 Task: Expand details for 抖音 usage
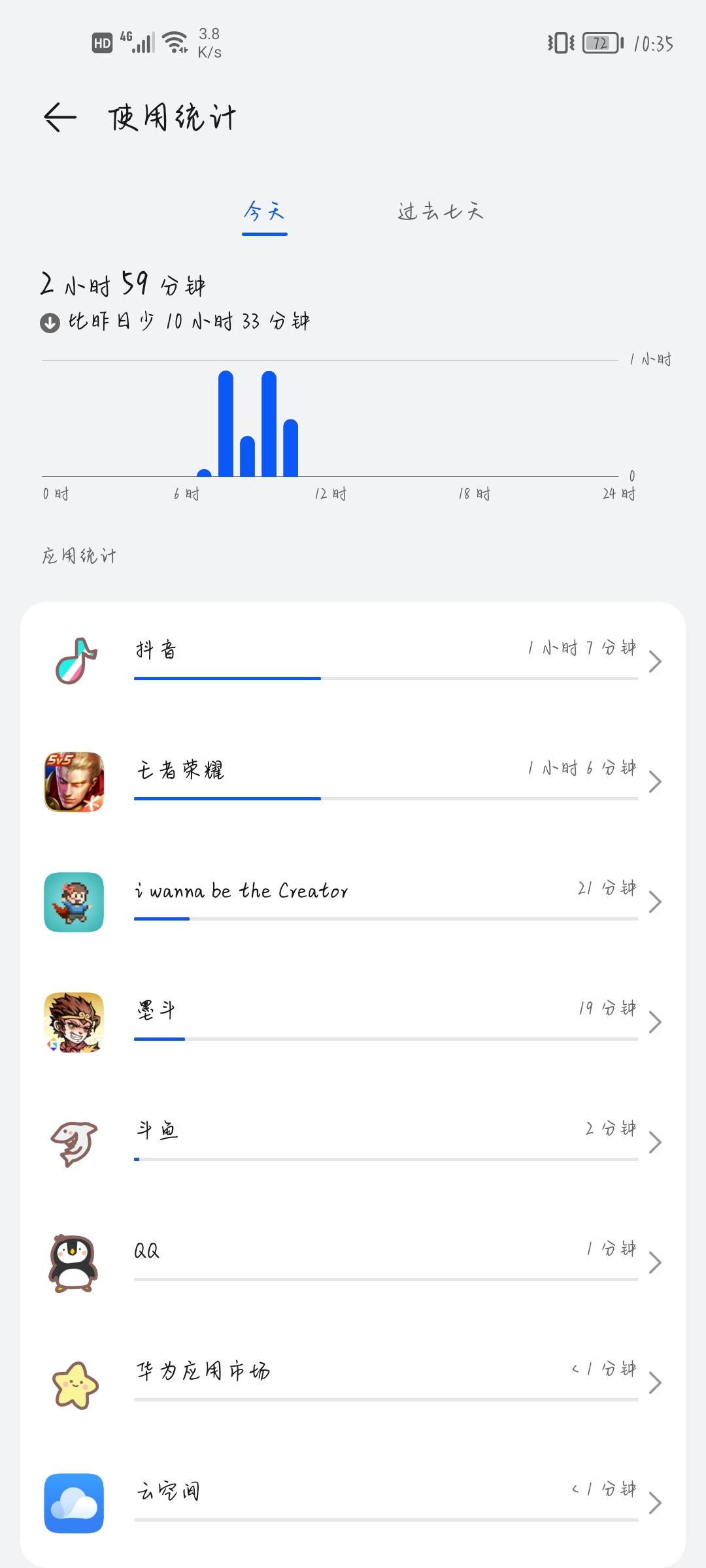point(656,661)
